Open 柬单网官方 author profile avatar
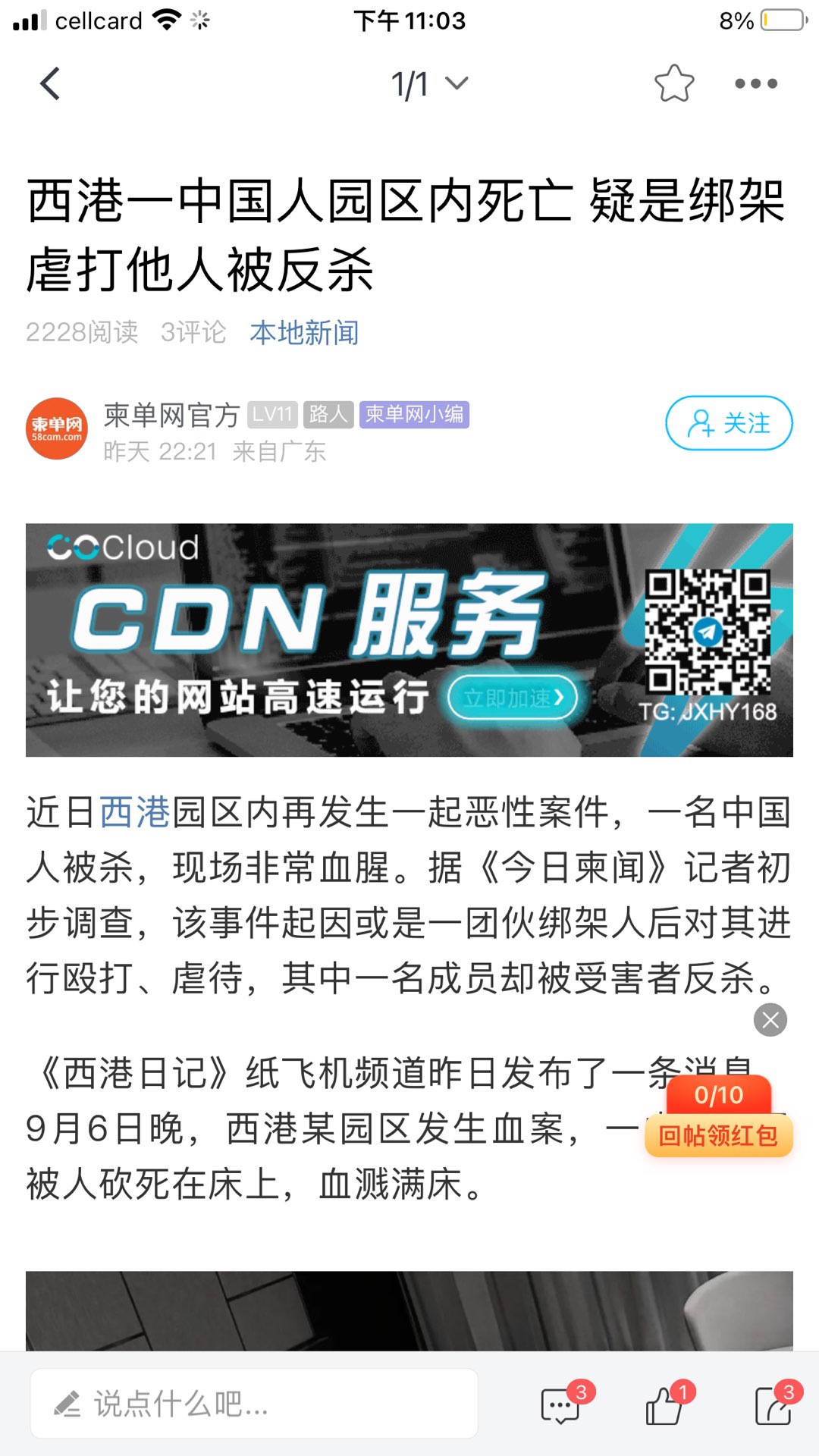This screenshot has height=1456, width=819. click(x=57, y=428)
